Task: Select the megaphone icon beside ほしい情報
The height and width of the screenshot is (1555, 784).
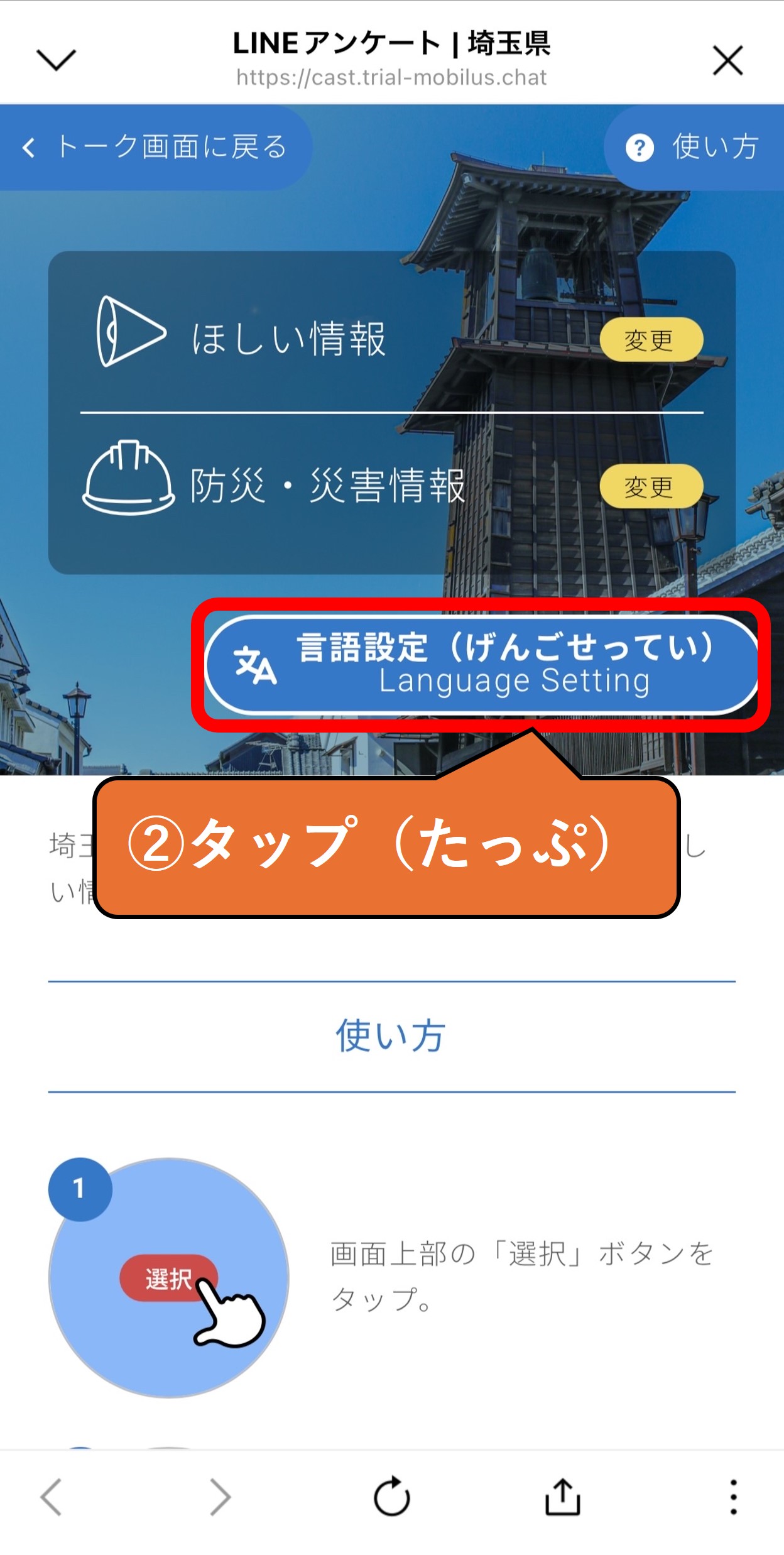Action: click(132, 330)
